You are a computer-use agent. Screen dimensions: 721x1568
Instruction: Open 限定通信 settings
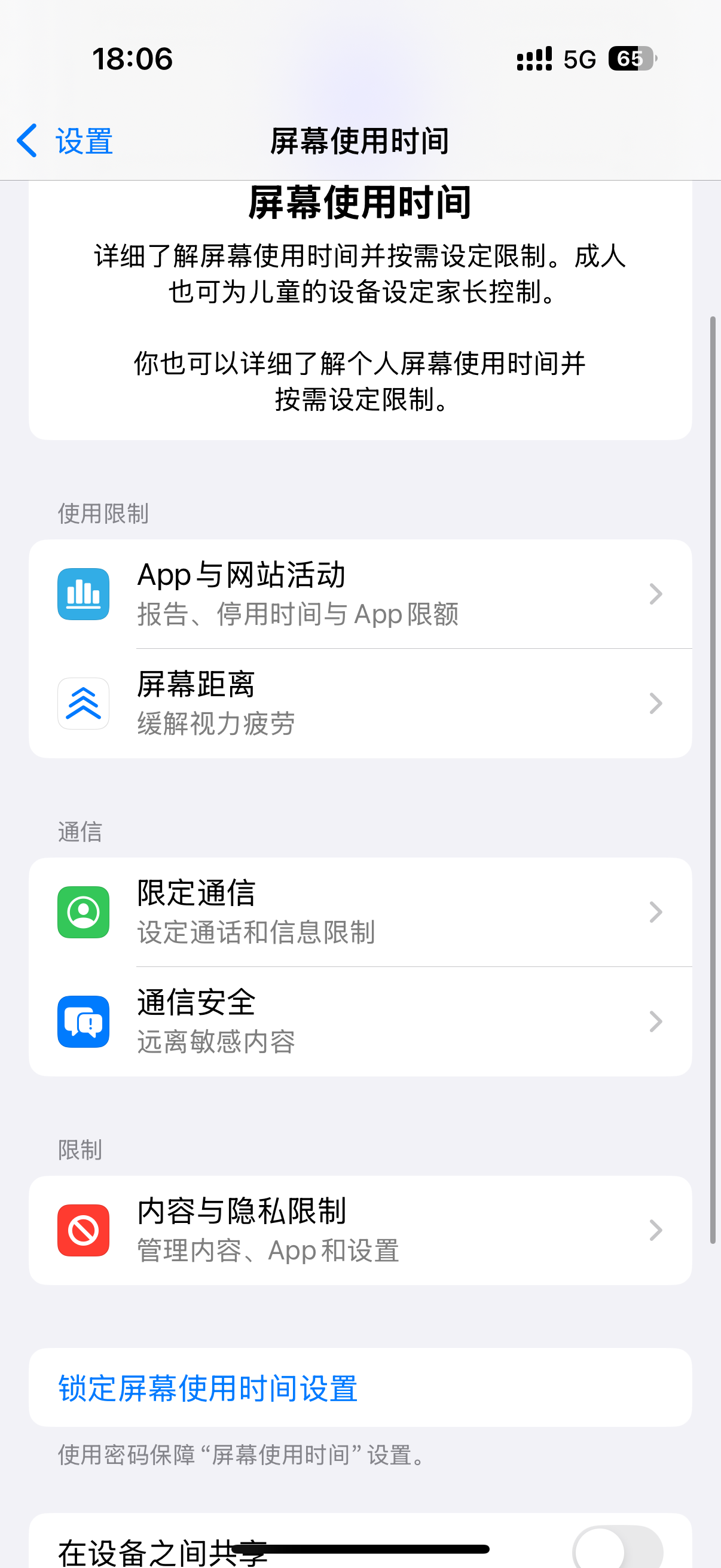click(x=359, y=912)
